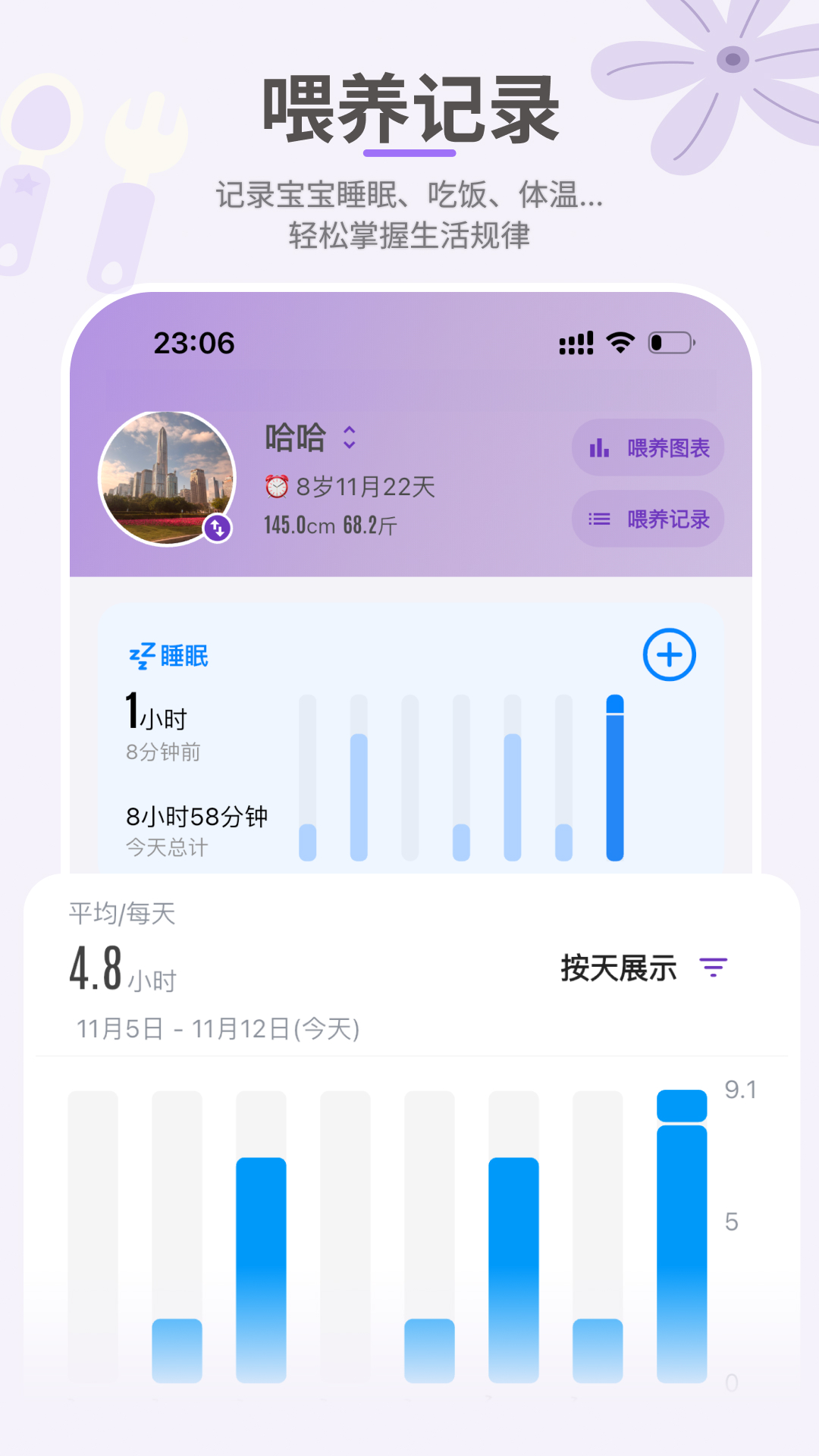Tap the plus icon to add a sleep record
This screenshot has height=1456, width=819.
coord(668,655)
